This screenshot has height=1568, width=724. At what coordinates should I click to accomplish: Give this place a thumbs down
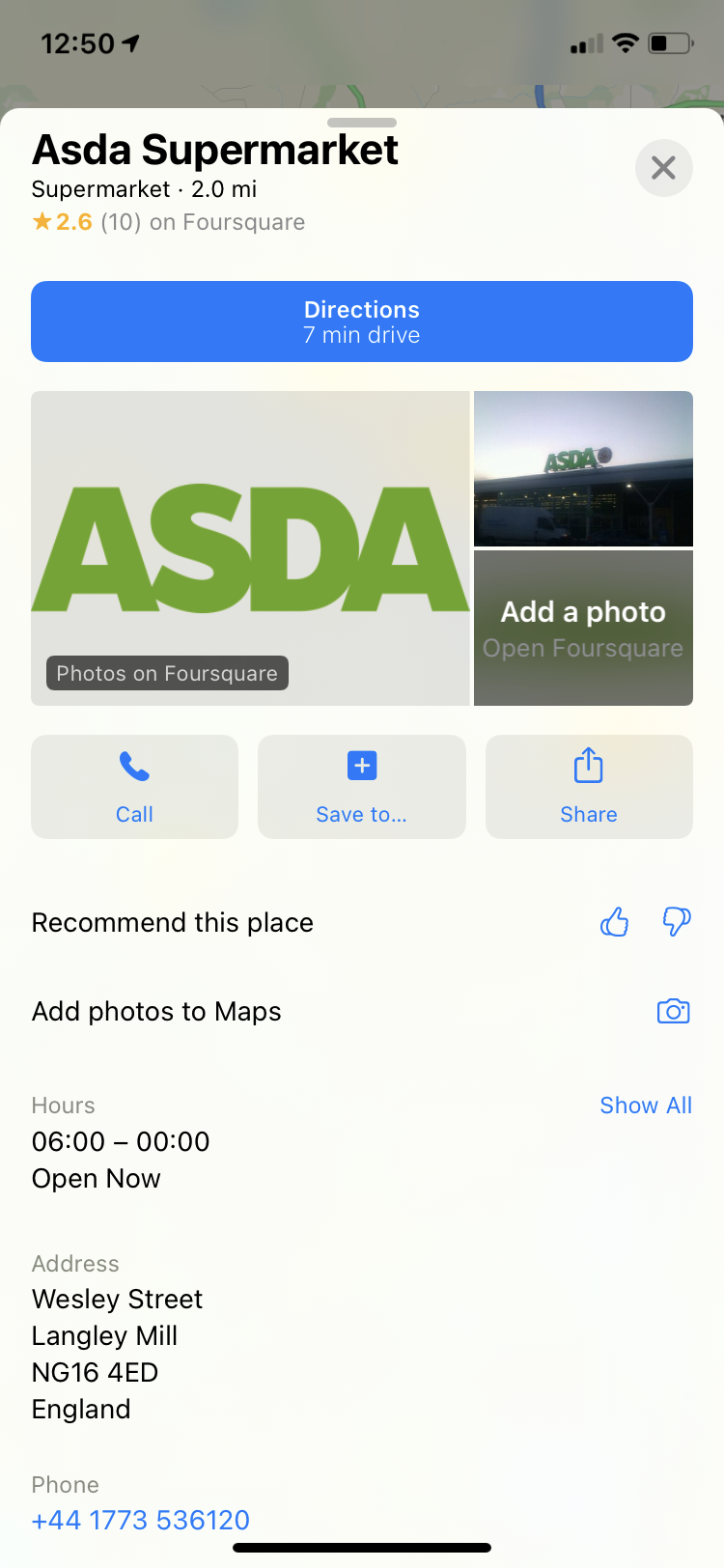click(x=676, y=922)
